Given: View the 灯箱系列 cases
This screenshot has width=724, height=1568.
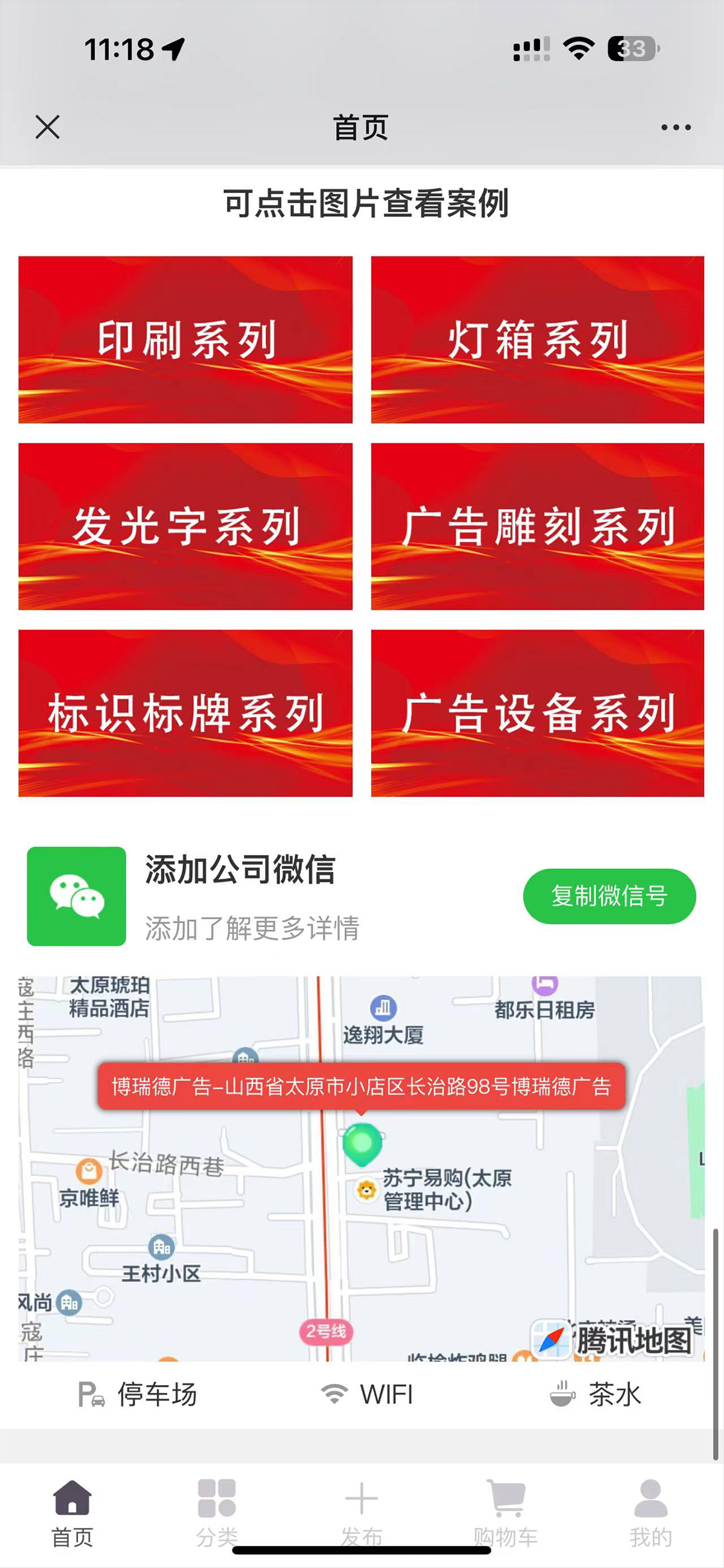Looking at the screenshot, I should coord(537,340).
